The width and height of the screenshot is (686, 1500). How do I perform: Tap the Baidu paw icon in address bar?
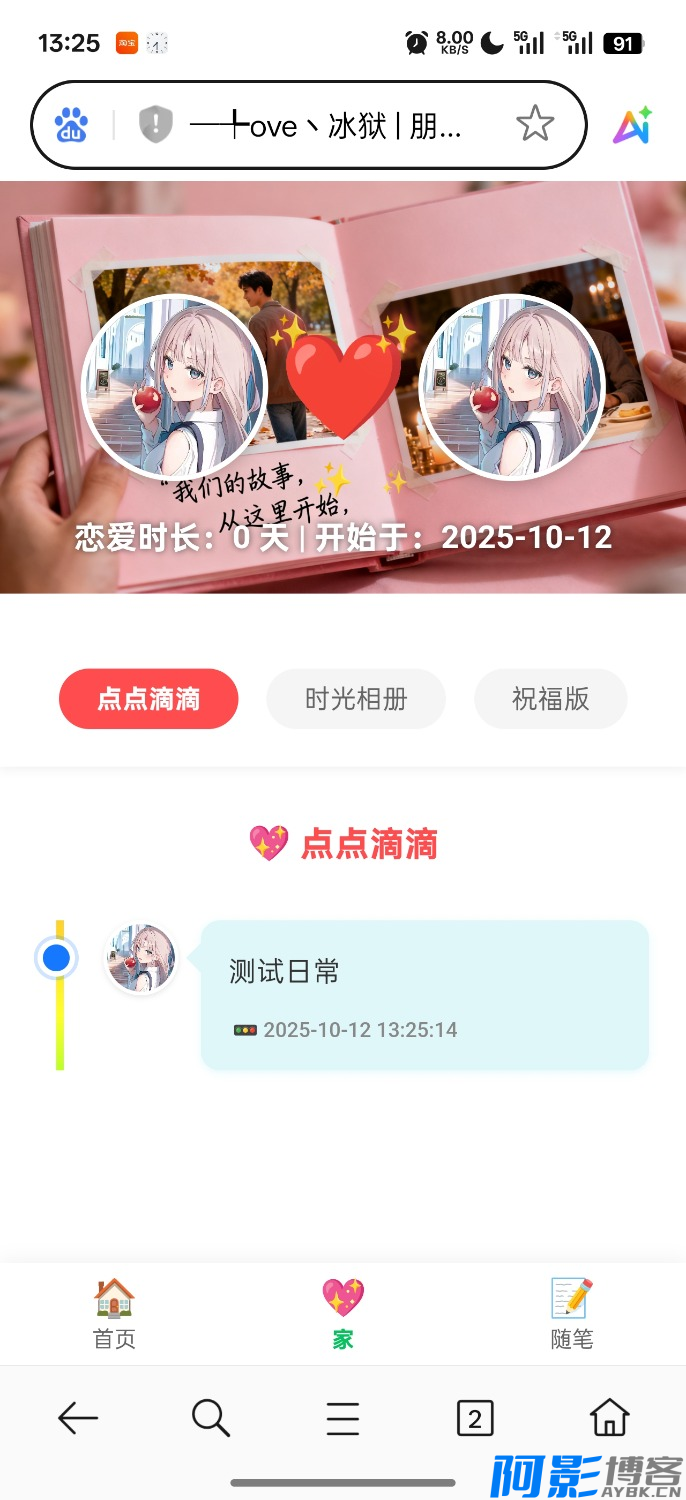pos(71,125)
